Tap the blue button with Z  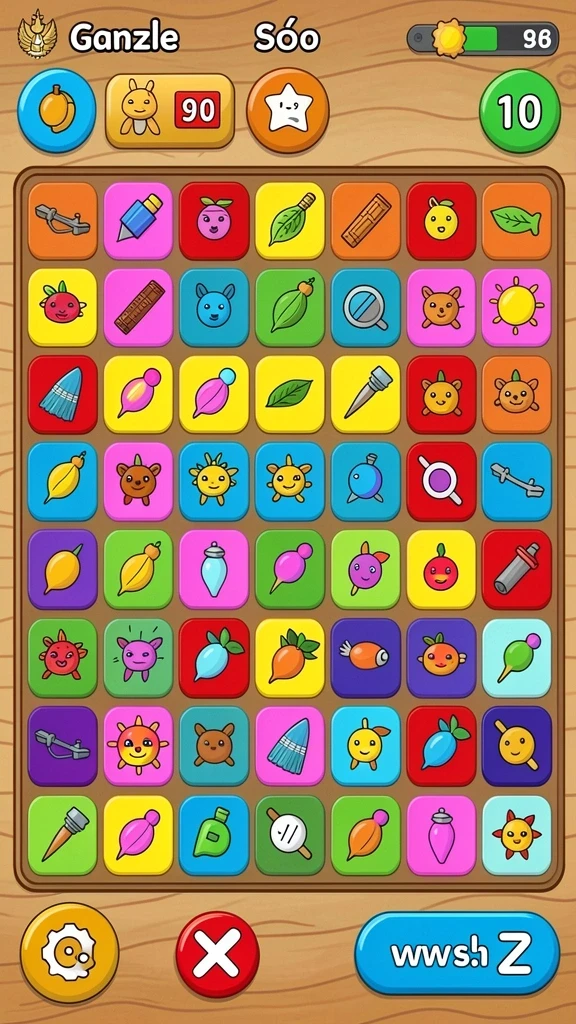point(457,953)
